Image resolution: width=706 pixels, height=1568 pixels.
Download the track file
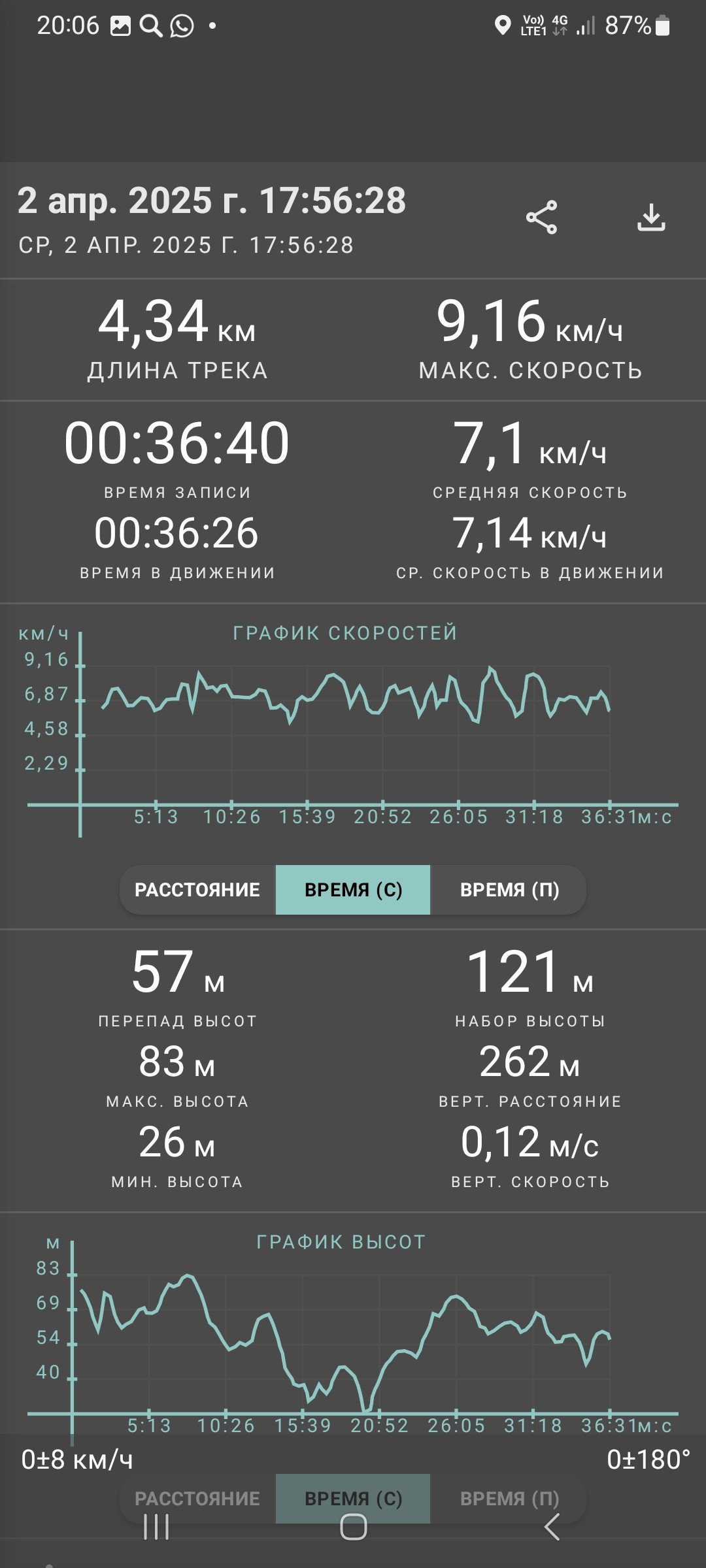point(651,218)
